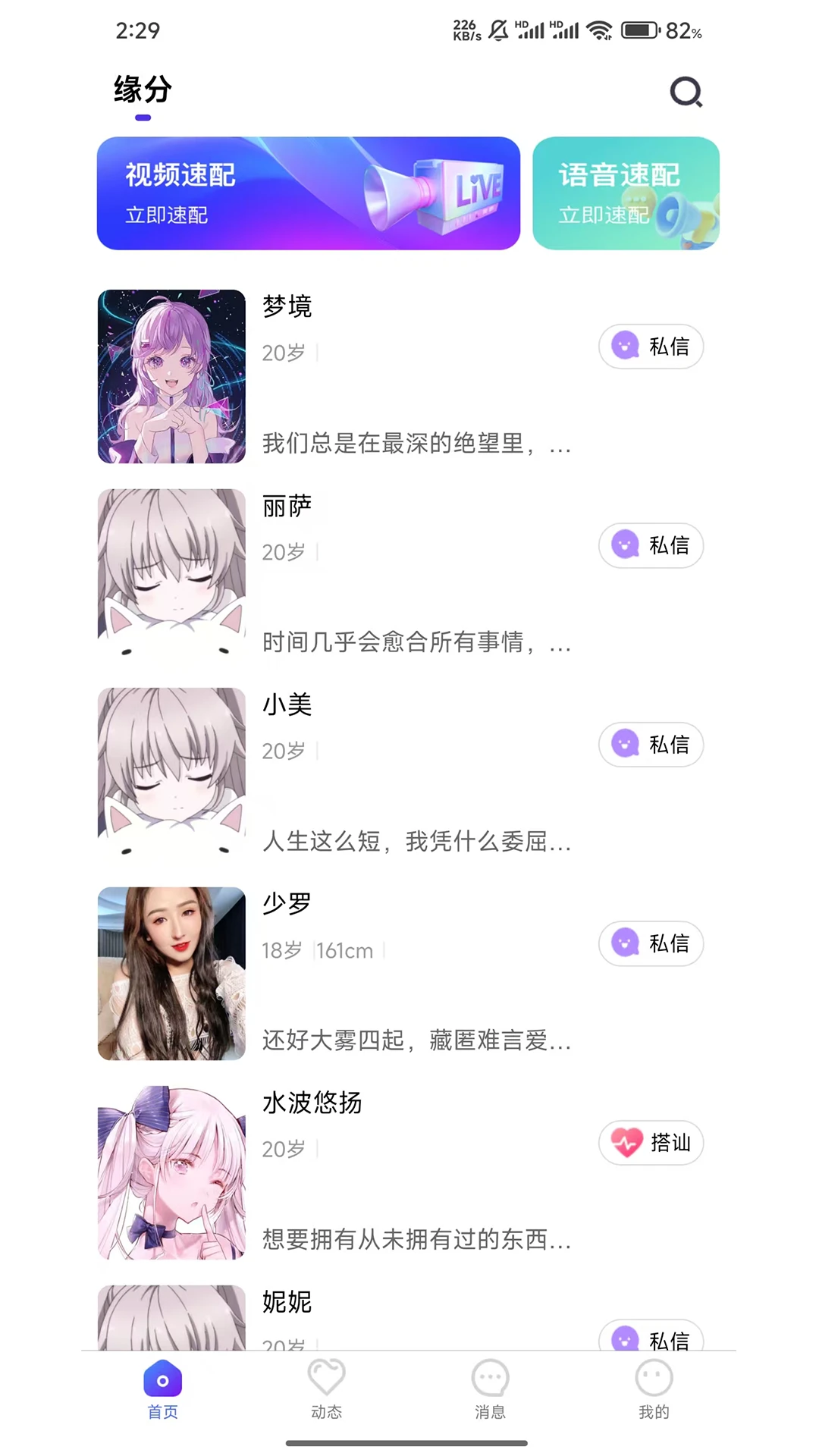
Task: Switch to the 消息 tab
Action: [490, 1389]
